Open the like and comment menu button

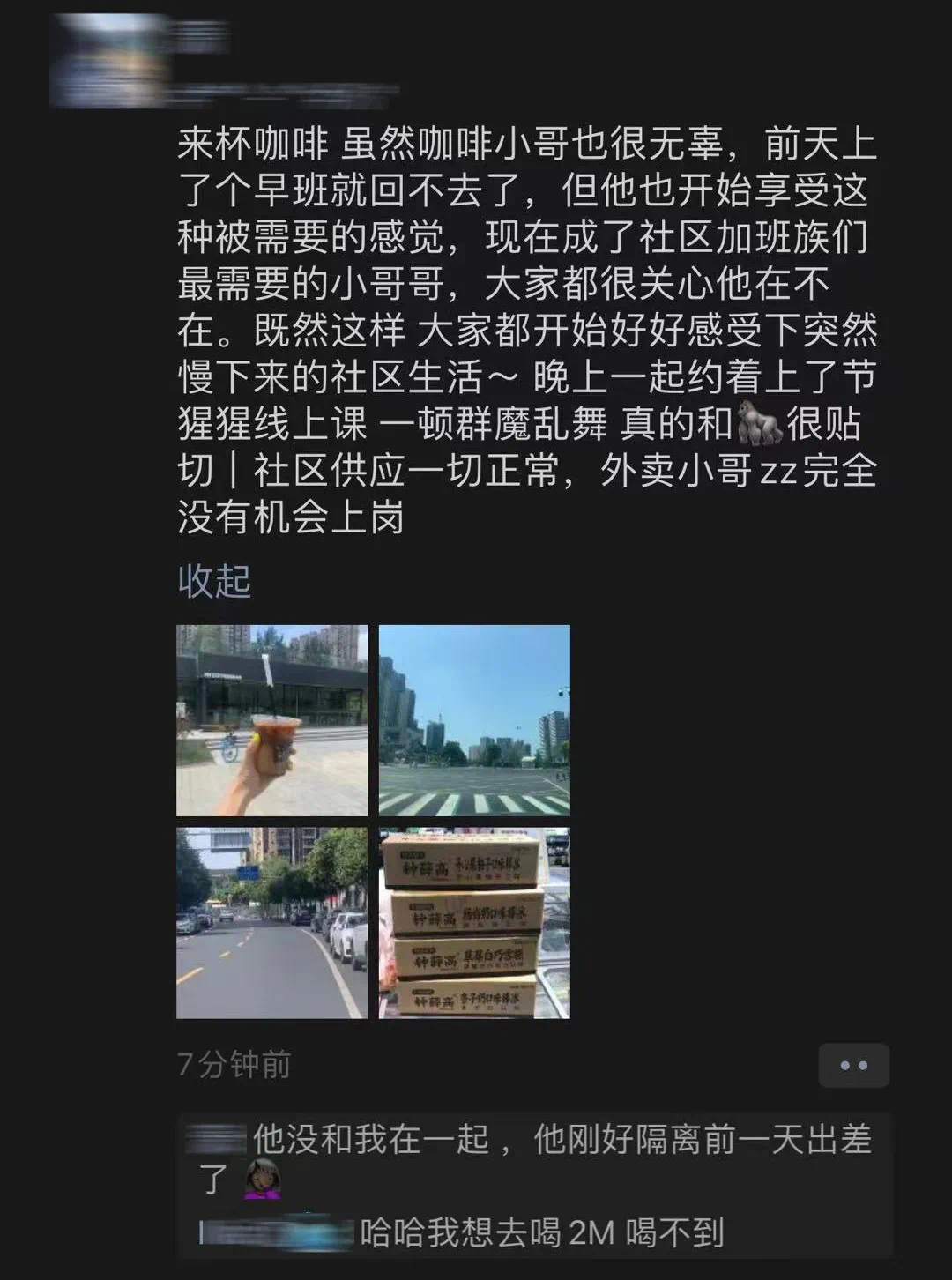coord(853,1065)
